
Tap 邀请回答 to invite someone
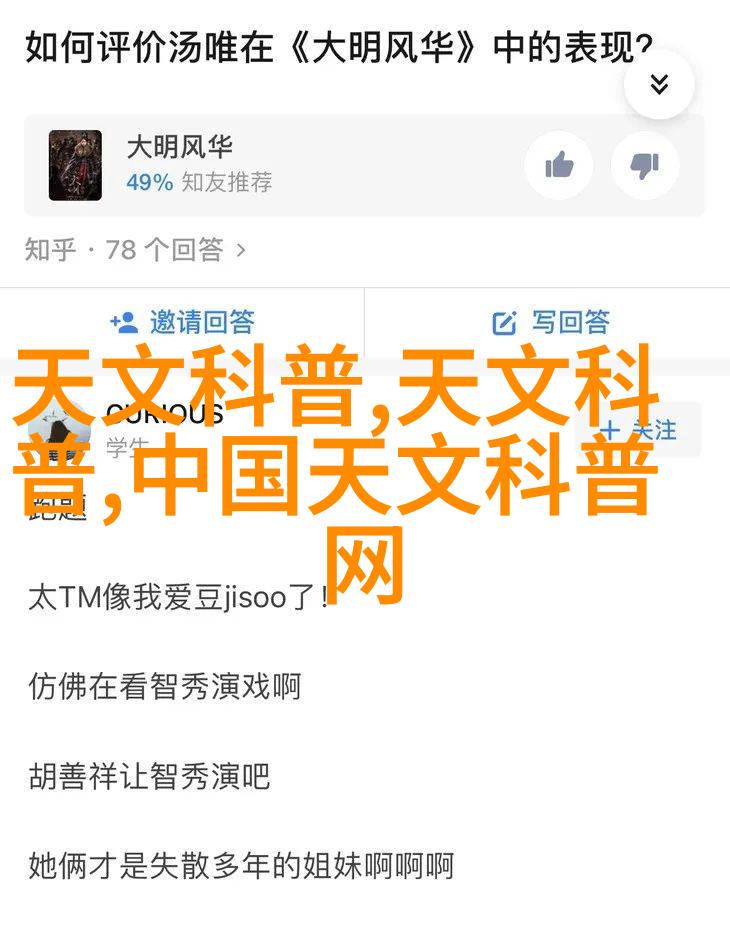coord(183,322)
